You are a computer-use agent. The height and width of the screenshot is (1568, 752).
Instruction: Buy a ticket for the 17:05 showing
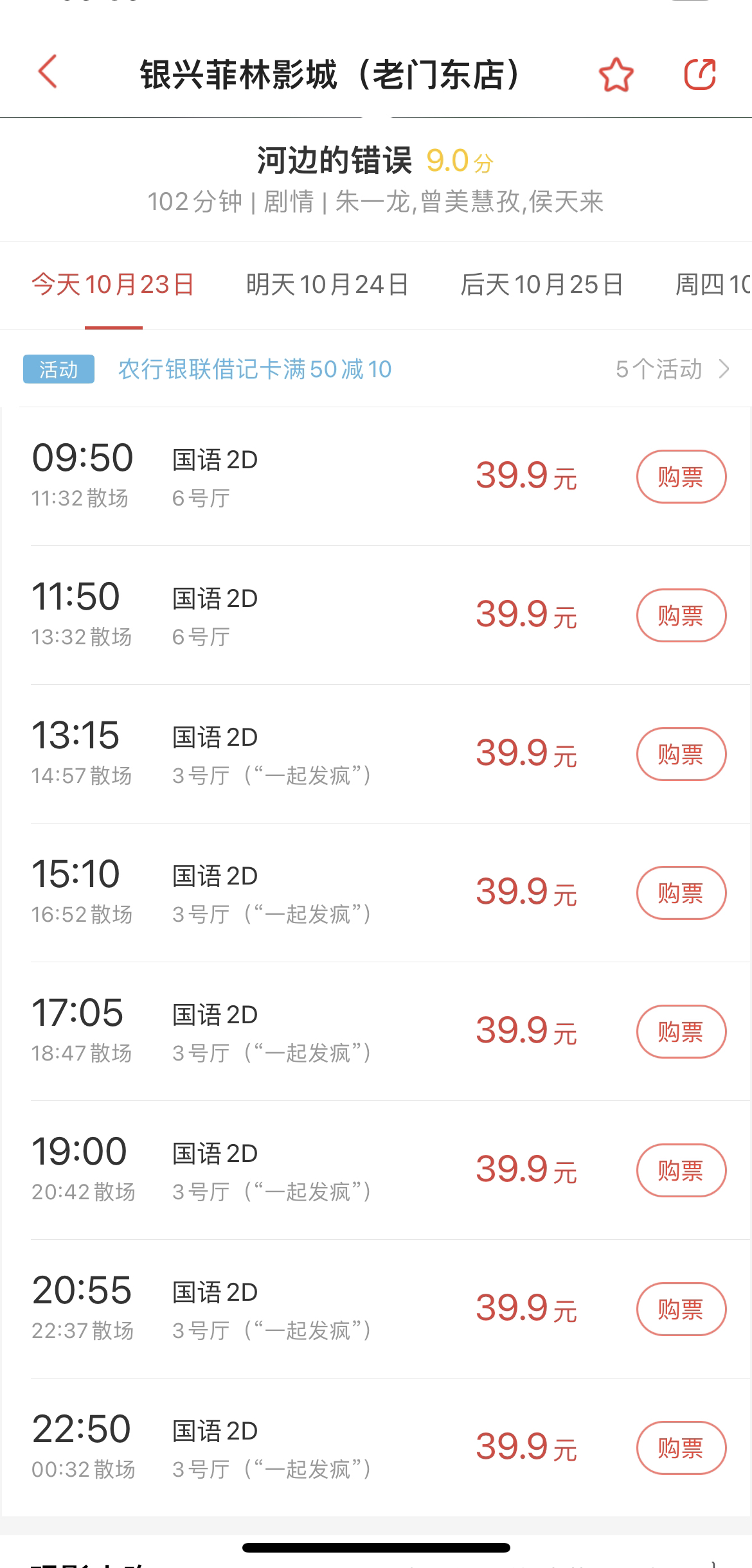[x=681, y=1032]
